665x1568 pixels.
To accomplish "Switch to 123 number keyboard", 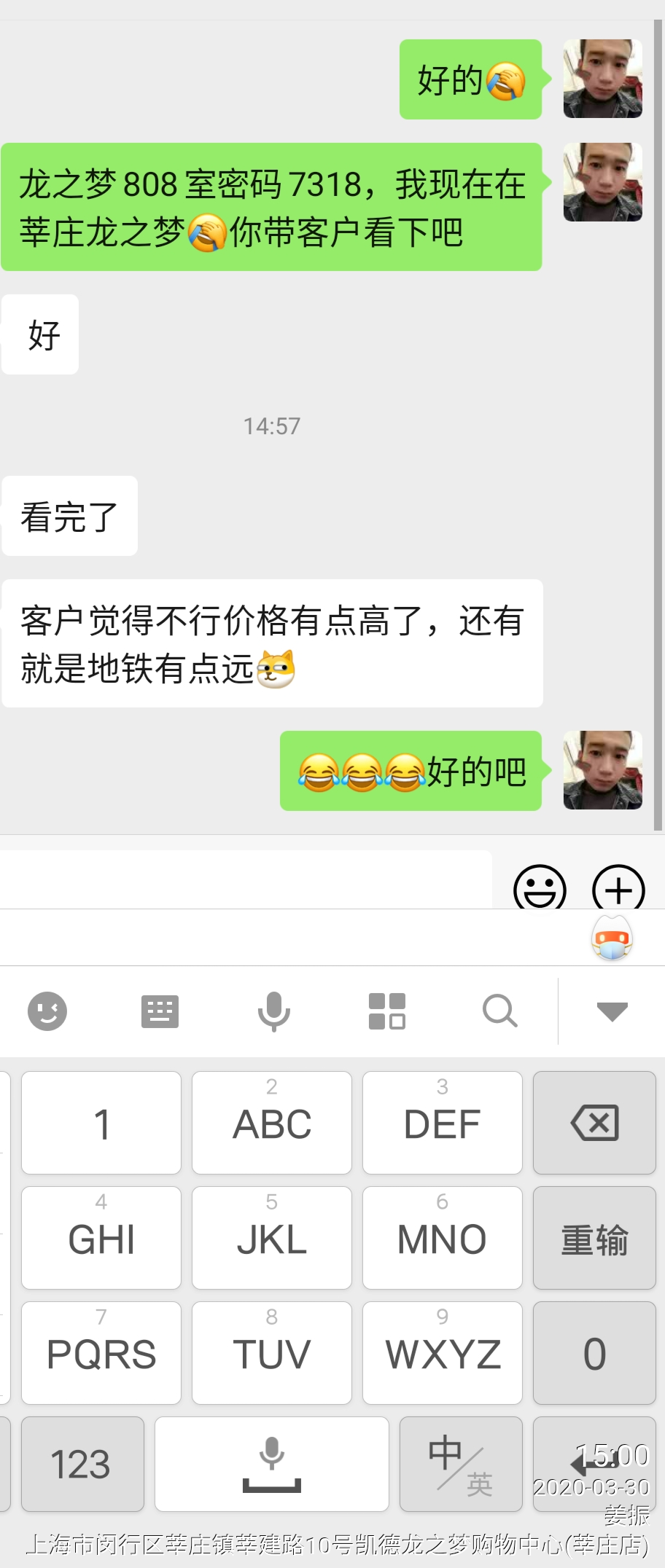I will [x=82, y=1464].
